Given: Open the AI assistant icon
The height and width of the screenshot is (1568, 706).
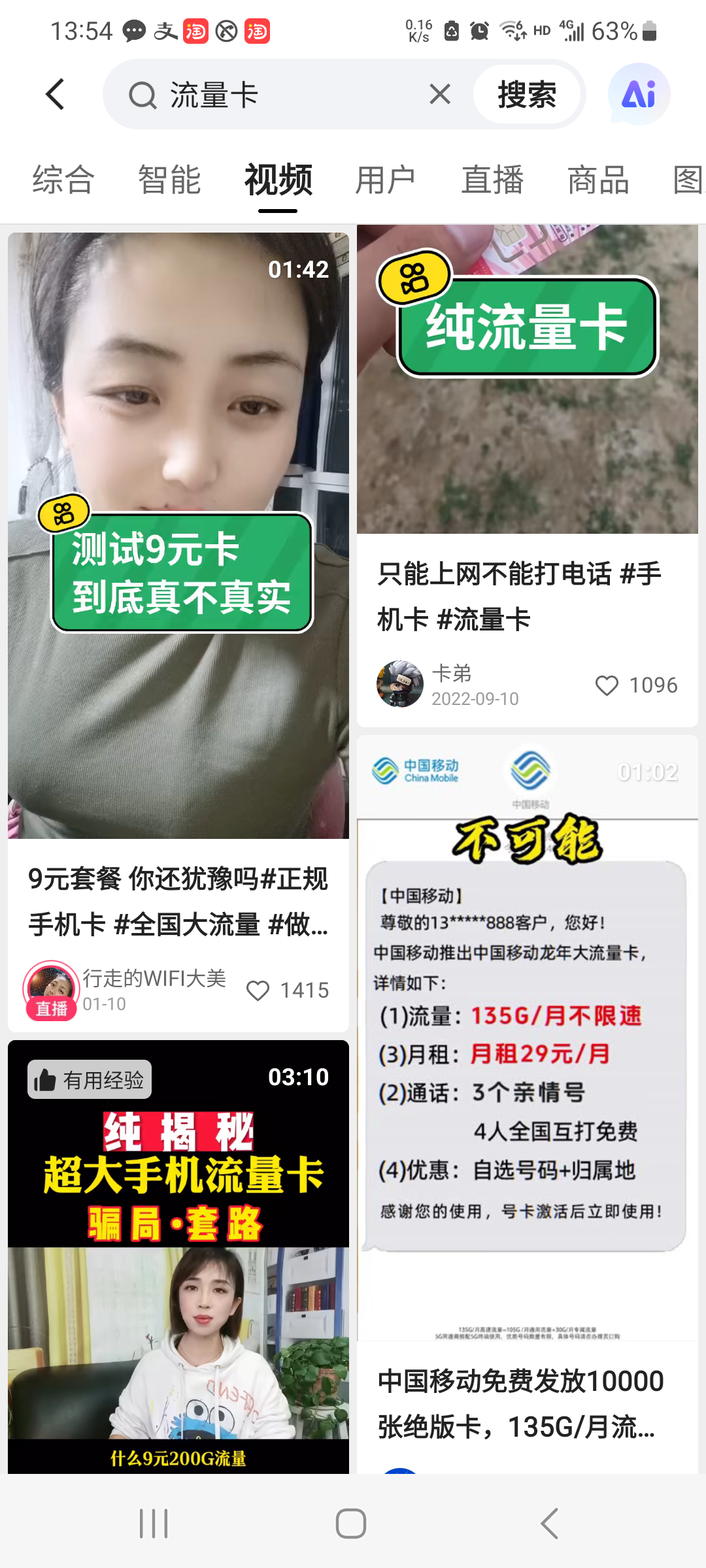Looking at the screenshot, I should (639, 95).
